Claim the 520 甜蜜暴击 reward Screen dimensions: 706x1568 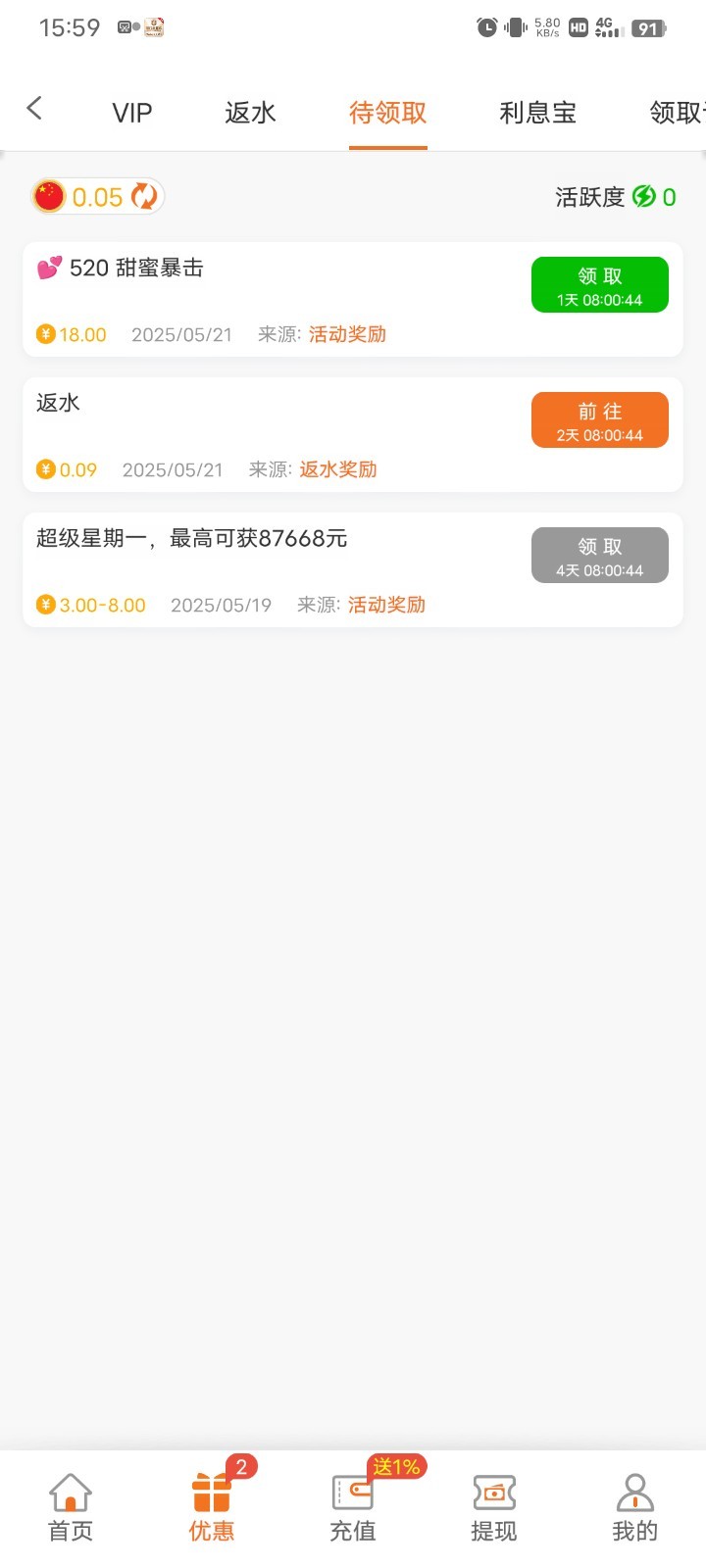pos(599,285)
